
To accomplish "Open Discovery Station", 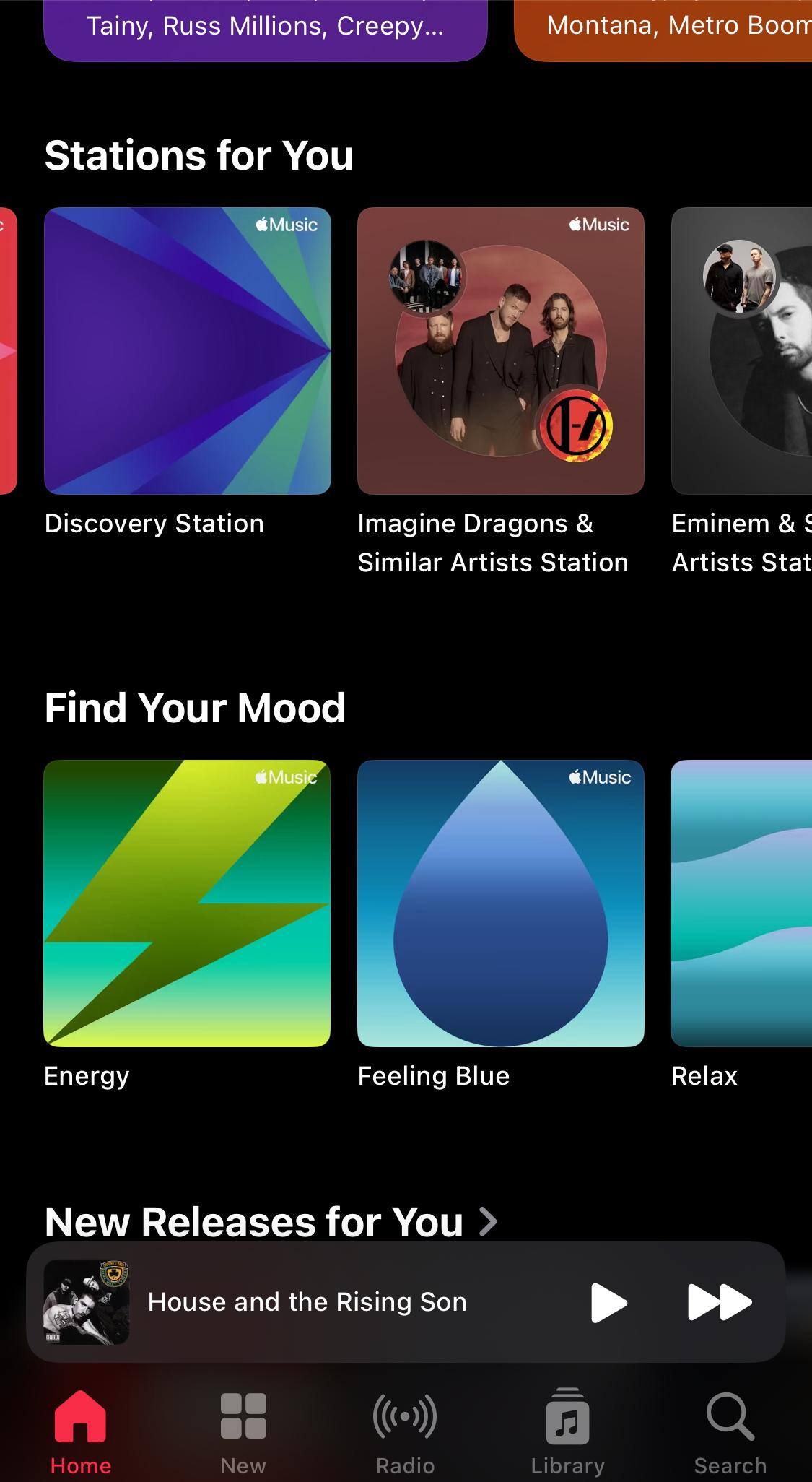I will [x=188, y=351].
